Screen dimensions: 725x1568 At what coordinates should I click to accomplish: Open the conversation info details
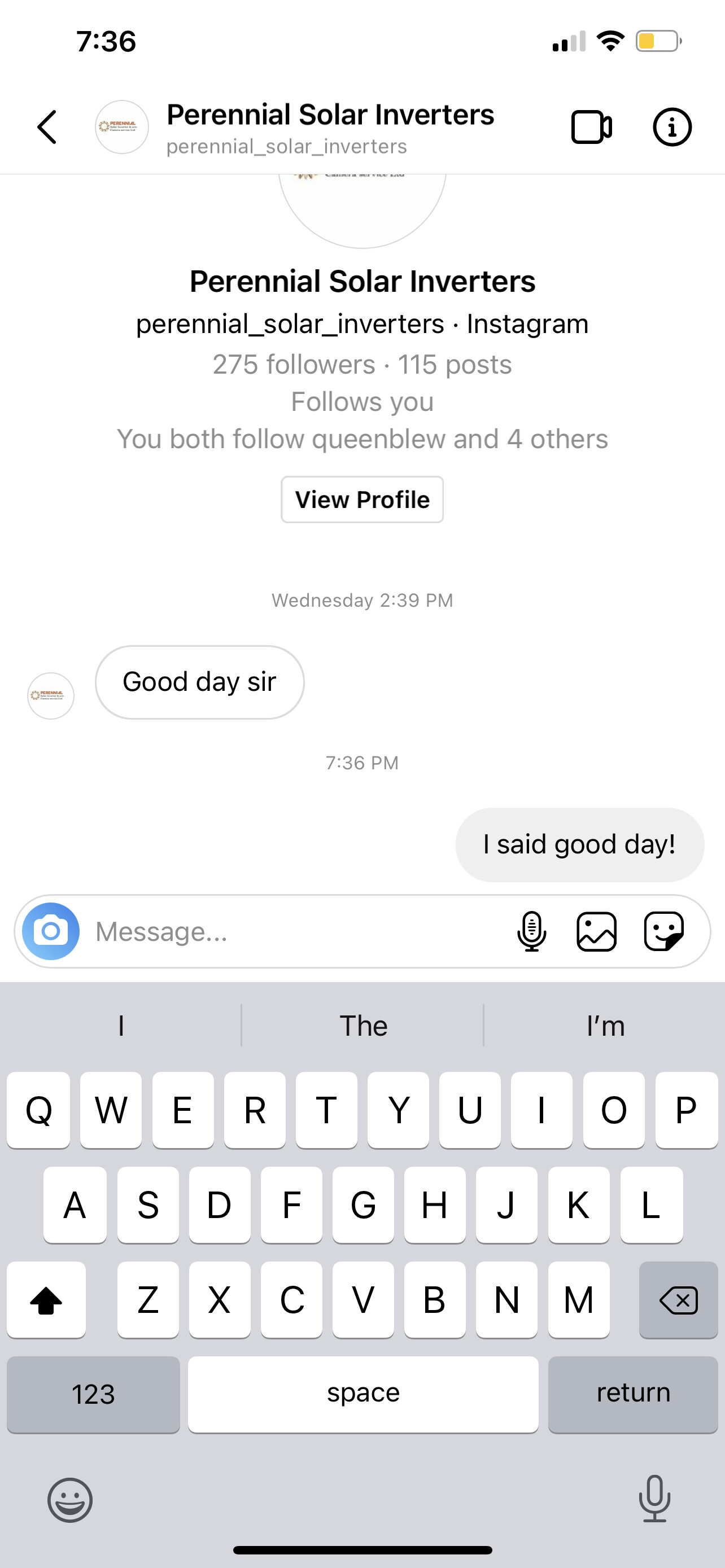pyautogui.click(x=671, y=127)
